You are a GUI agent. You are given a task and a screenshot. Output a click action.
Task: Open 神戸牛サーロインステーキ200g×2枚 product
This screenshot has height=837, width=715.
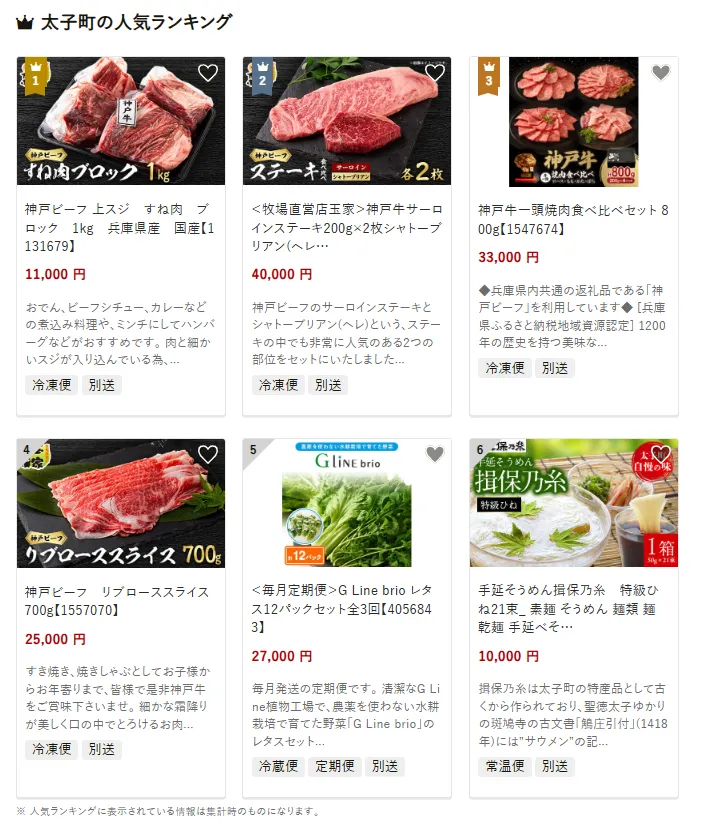(346, 228)
